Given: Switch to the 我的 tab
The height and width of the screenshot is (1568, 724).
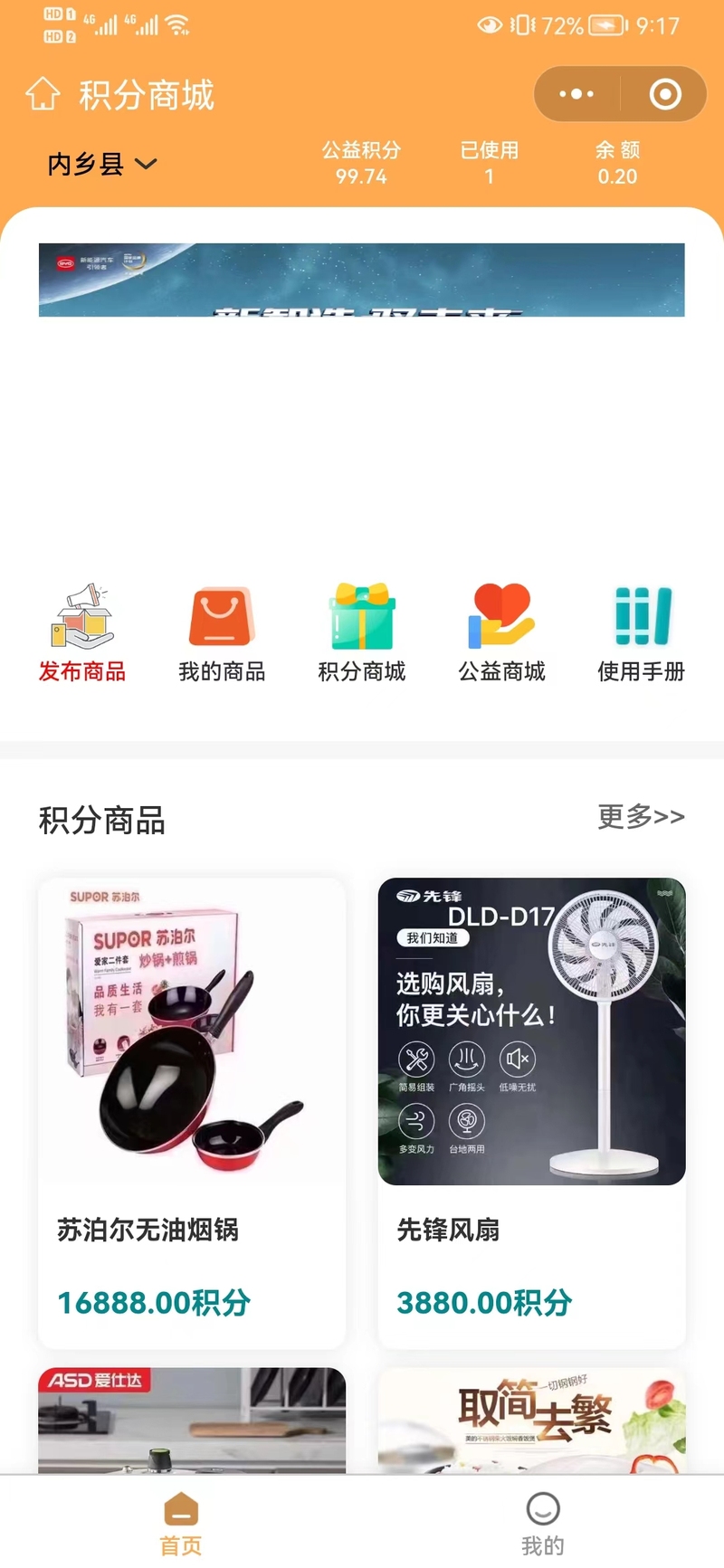Looking at the screenshot, I should pyautogui.click(x=543, y=1523).
